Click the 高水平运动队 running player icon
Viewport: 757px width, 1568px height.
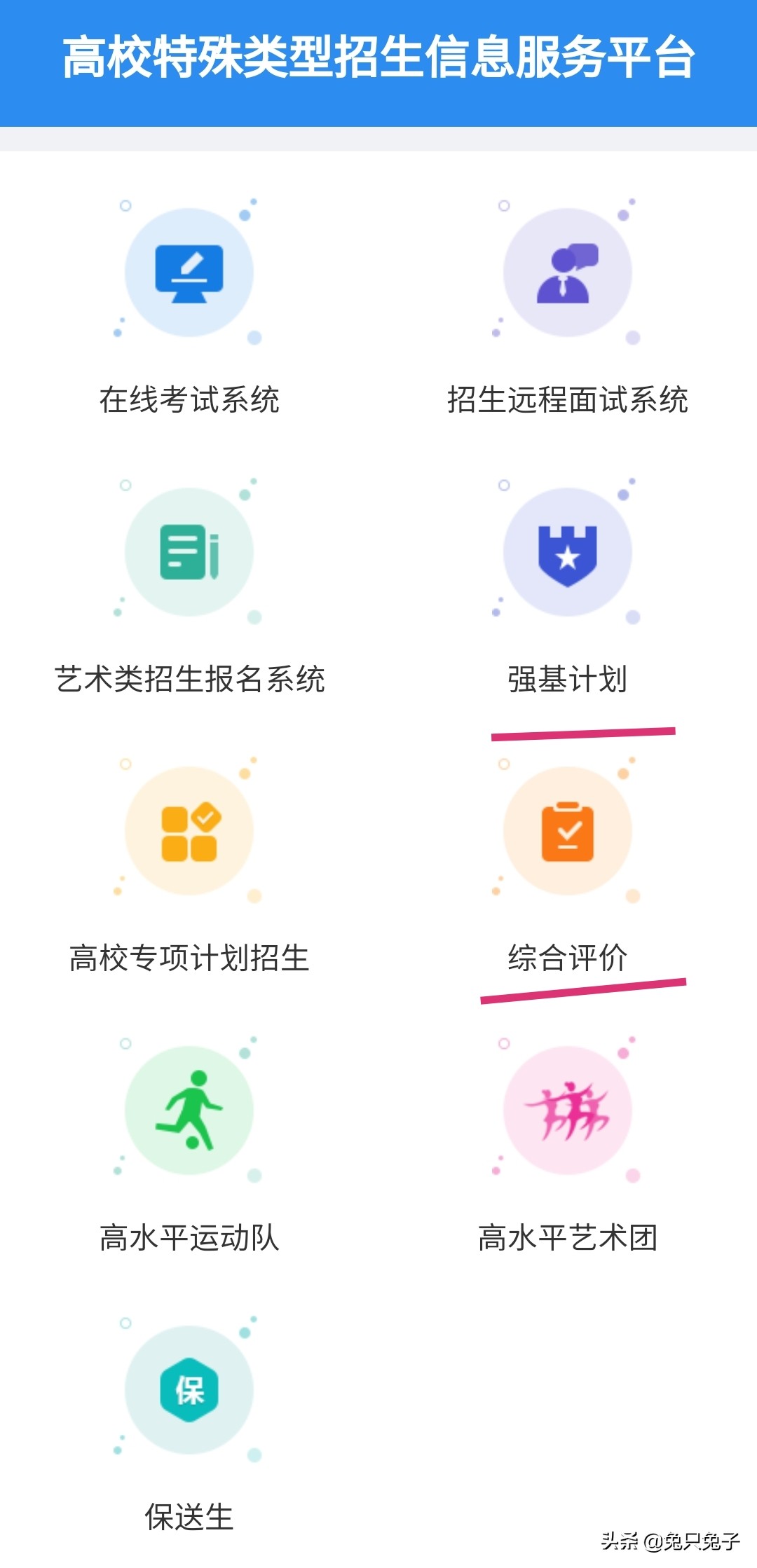coord(189,1114)
